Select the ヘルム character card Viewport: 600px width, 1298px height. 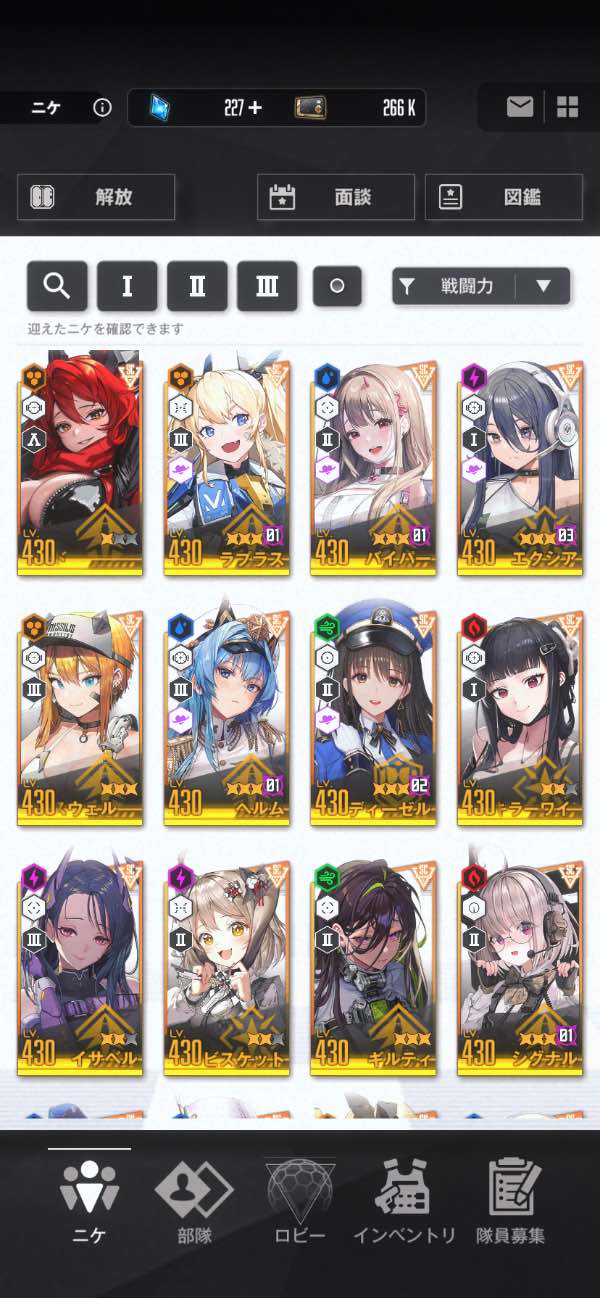click(x=227, y=717)
